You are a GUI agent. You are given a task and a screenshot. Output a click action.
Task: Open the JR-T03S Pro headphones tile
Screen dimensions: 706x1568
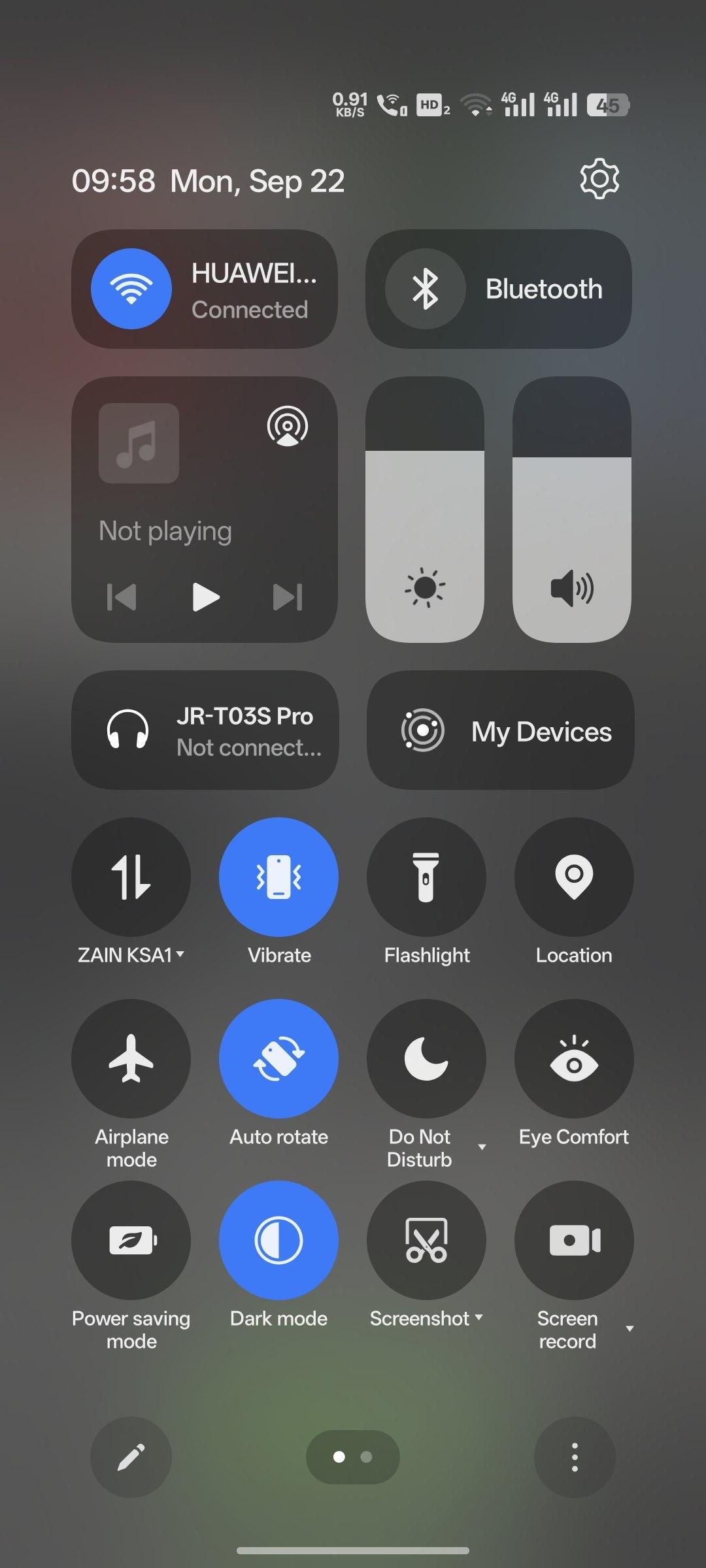205,730
